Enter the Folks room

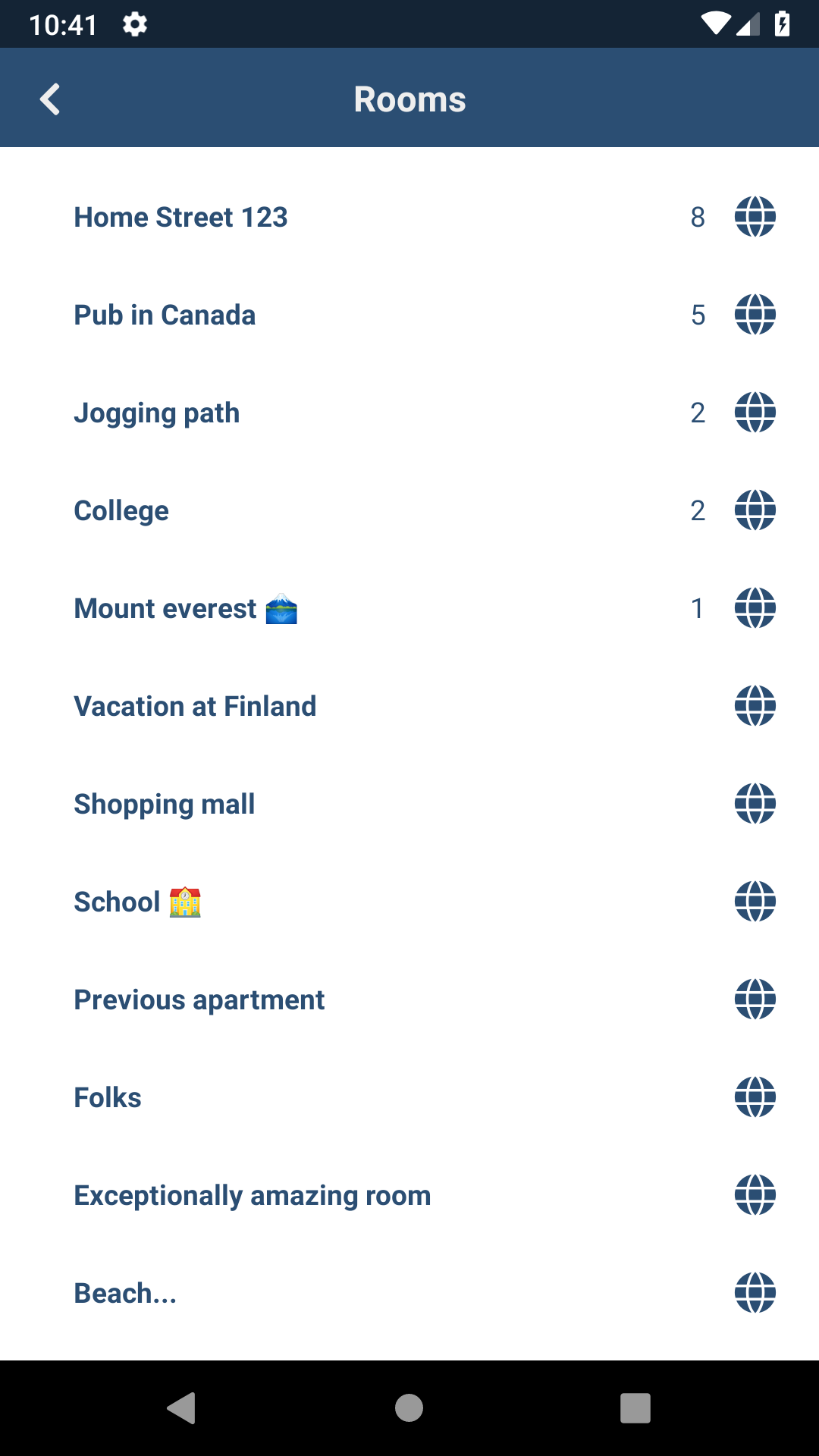point(409,1097)
